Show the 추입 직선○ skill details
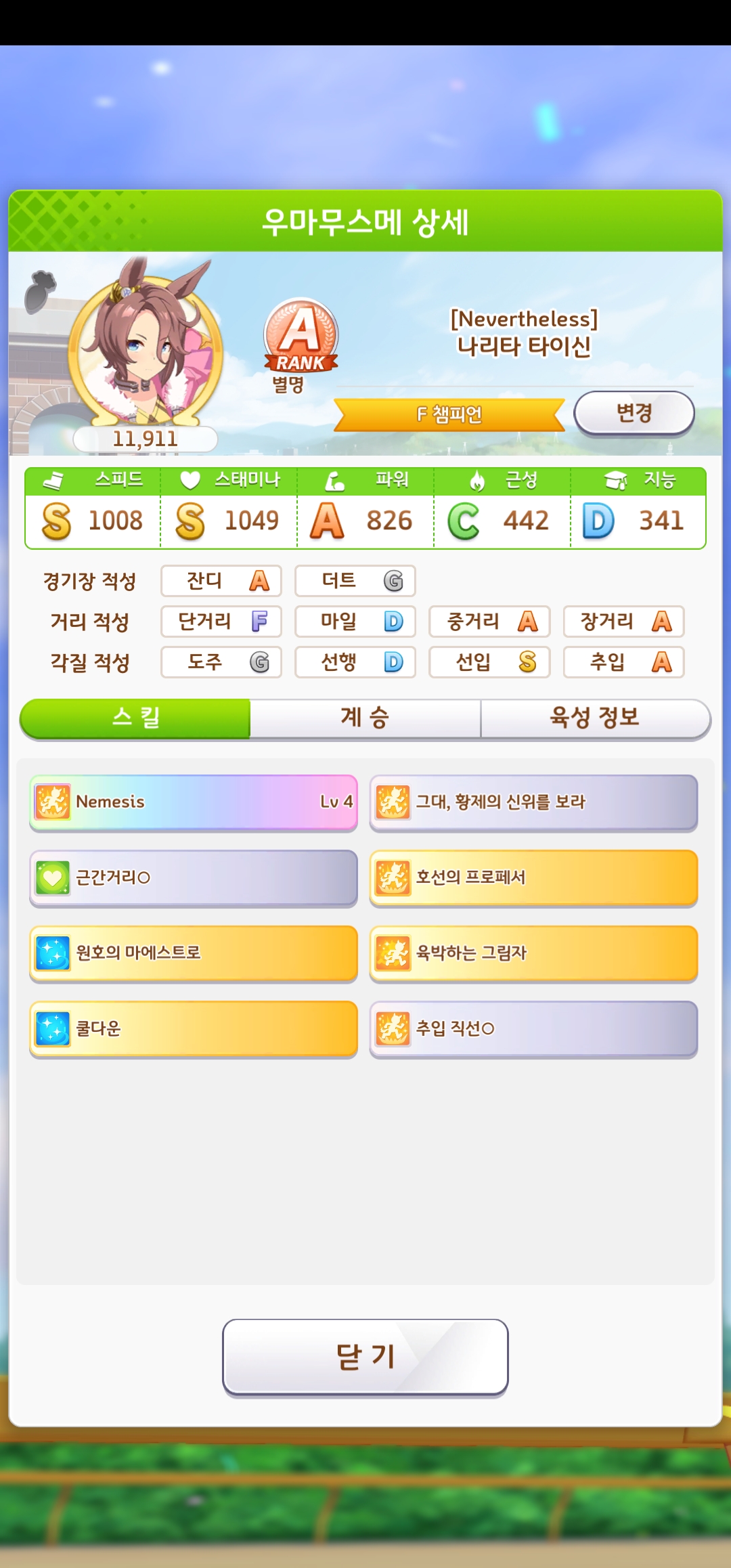Image resolution: width=731 pixels, height=1568 pixels. point(533,1029)
